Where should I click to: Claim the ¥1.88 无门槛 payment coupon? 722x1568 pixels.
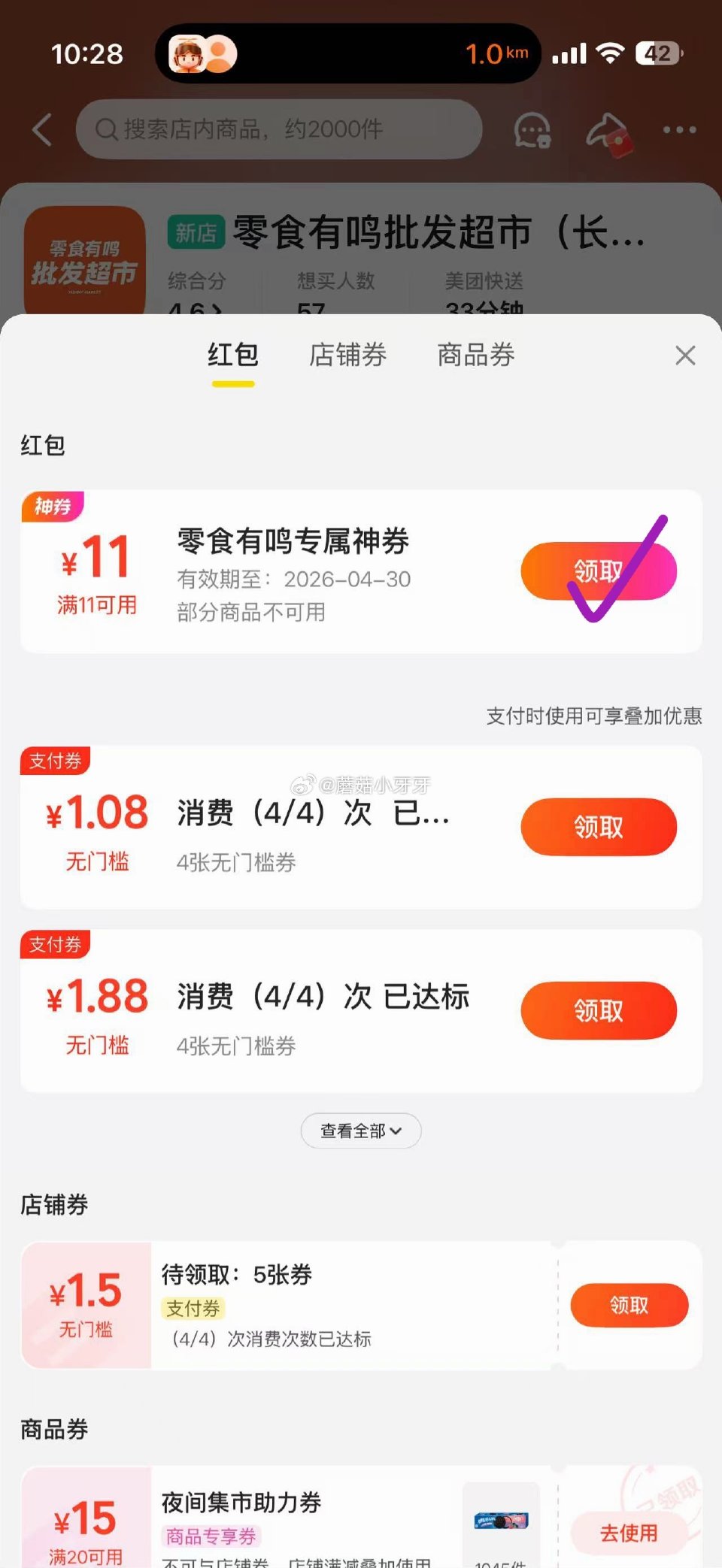[598, 1010]
